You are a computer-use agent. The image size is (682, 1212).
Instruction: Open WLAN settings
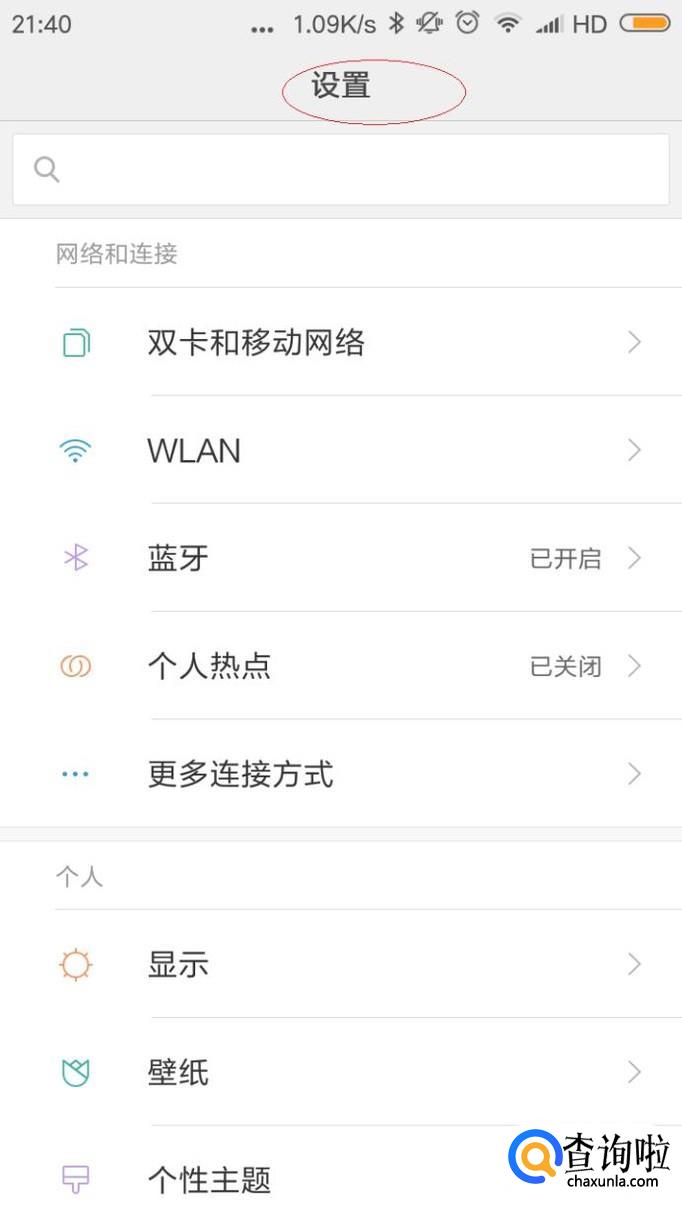coord(340,451)
